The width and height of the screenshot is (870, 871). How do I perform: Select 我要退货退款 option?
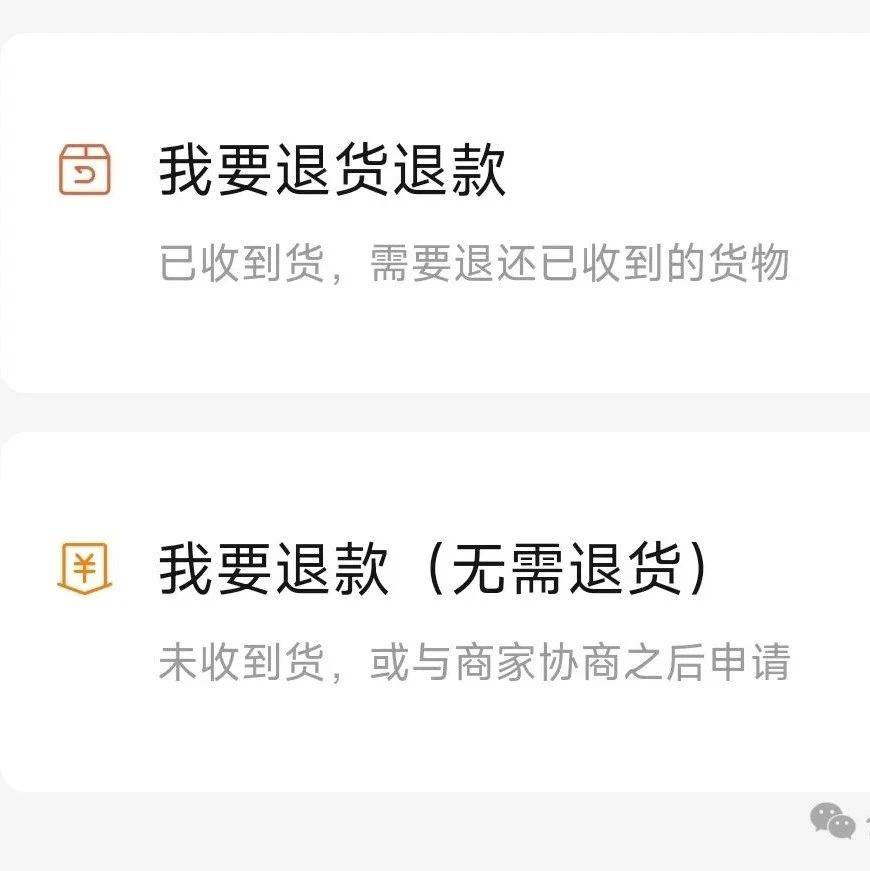332,173
